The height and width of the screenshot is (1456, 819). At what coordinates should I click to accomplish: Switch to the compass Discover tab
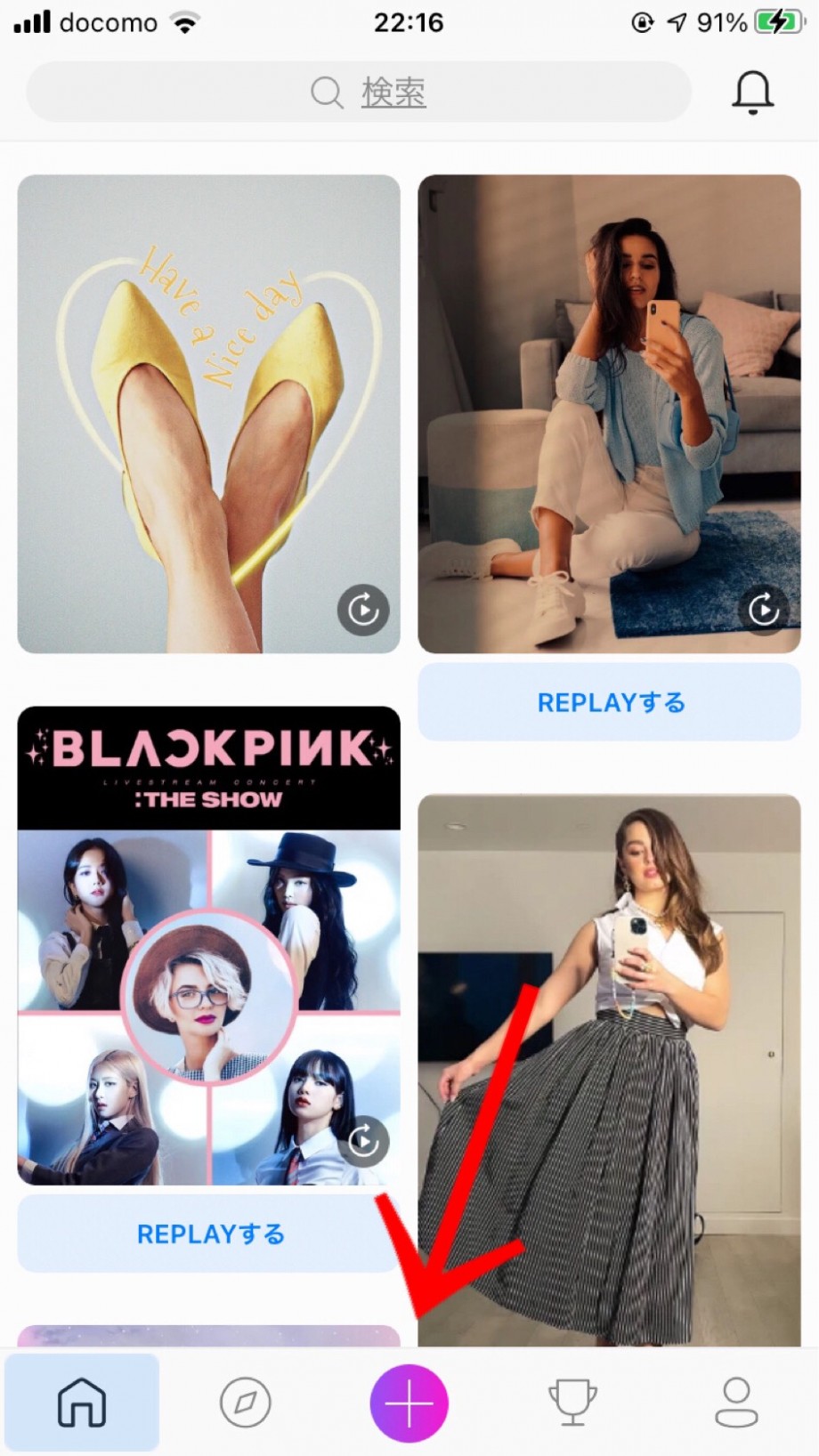[x=245, y=1403]
